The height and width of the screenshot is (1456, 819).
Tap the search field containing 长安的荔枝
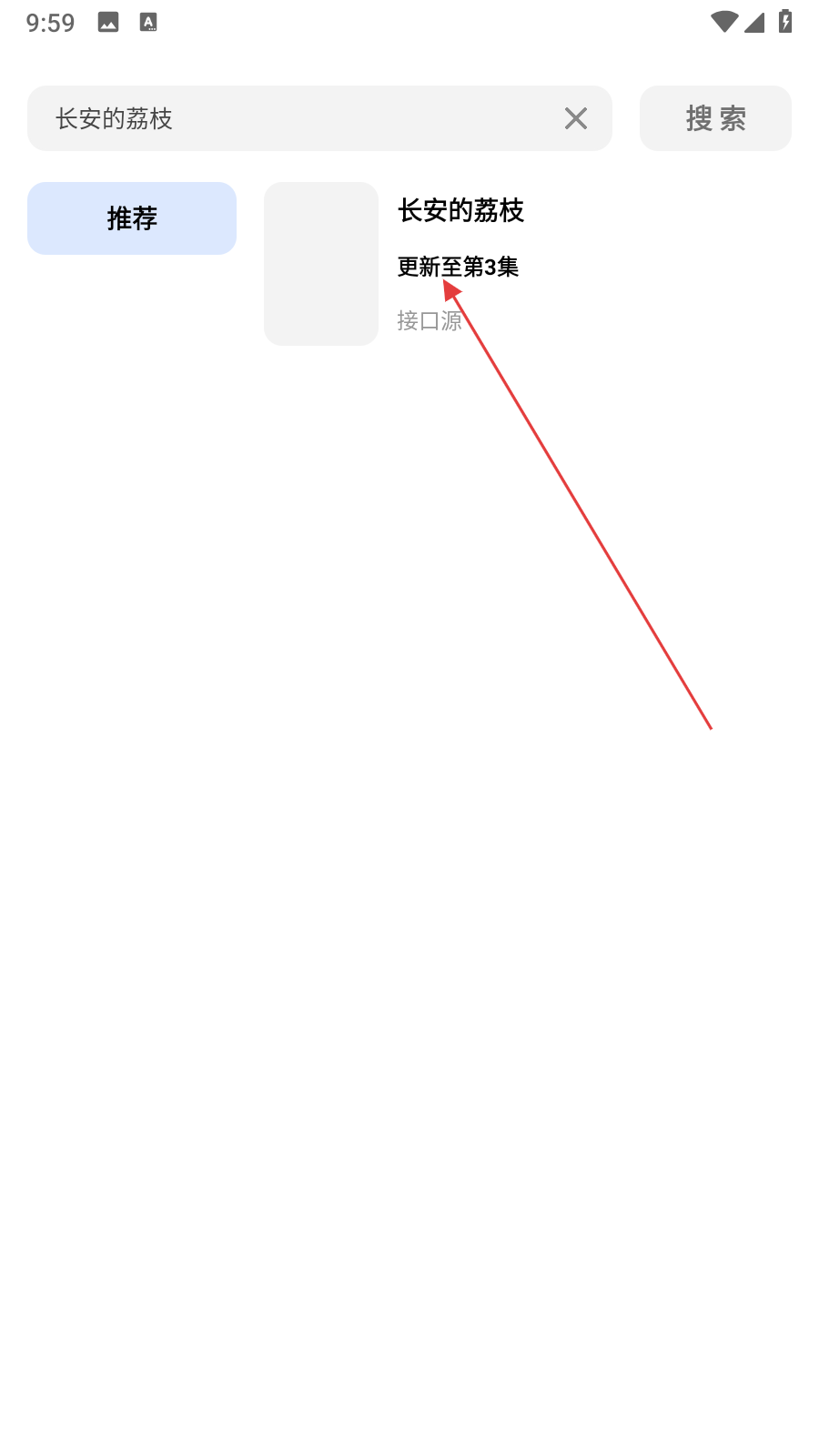pos(291,118)
